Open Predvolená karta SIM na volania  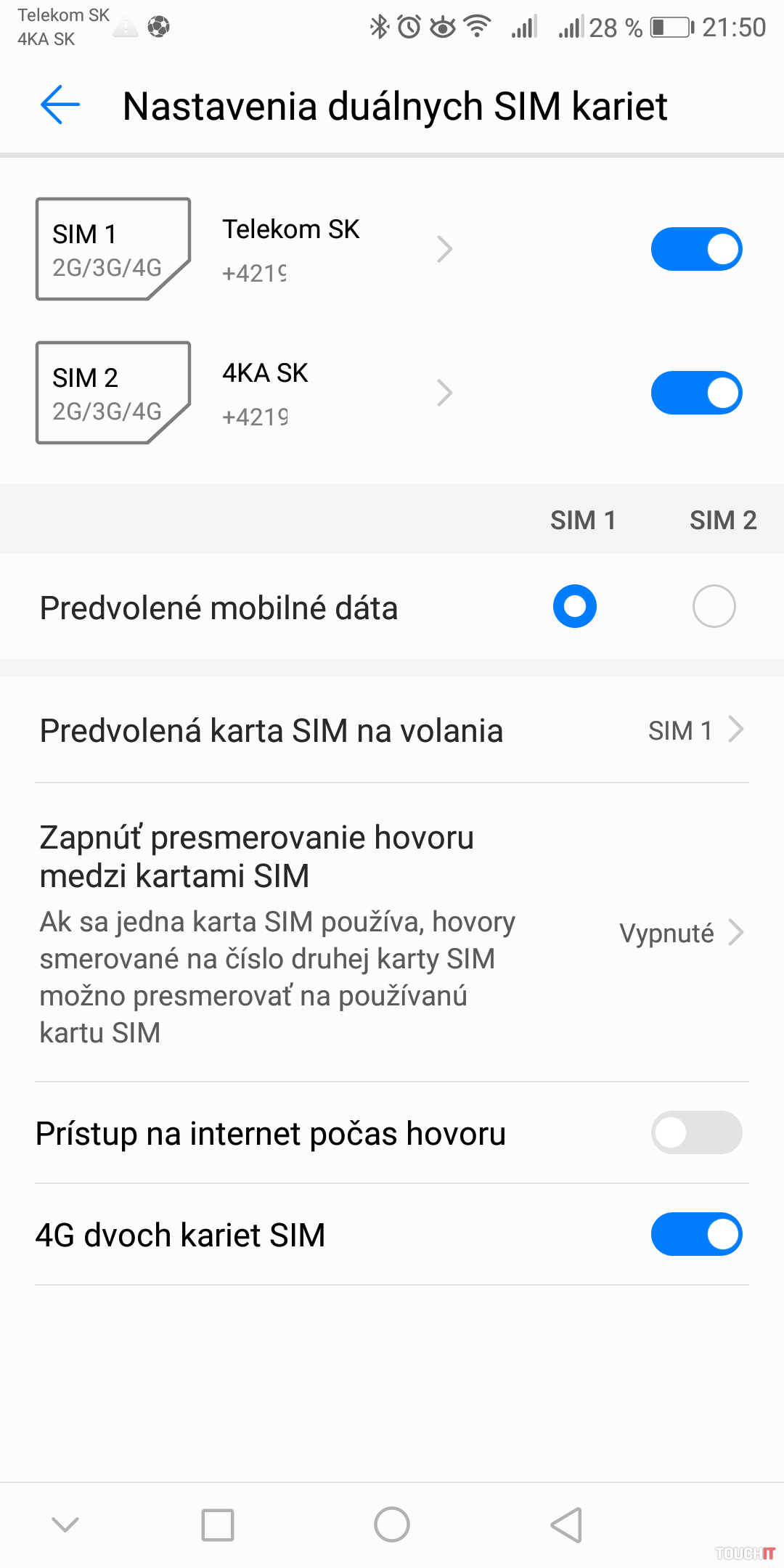pyautogui.click(x=392, y=730)
